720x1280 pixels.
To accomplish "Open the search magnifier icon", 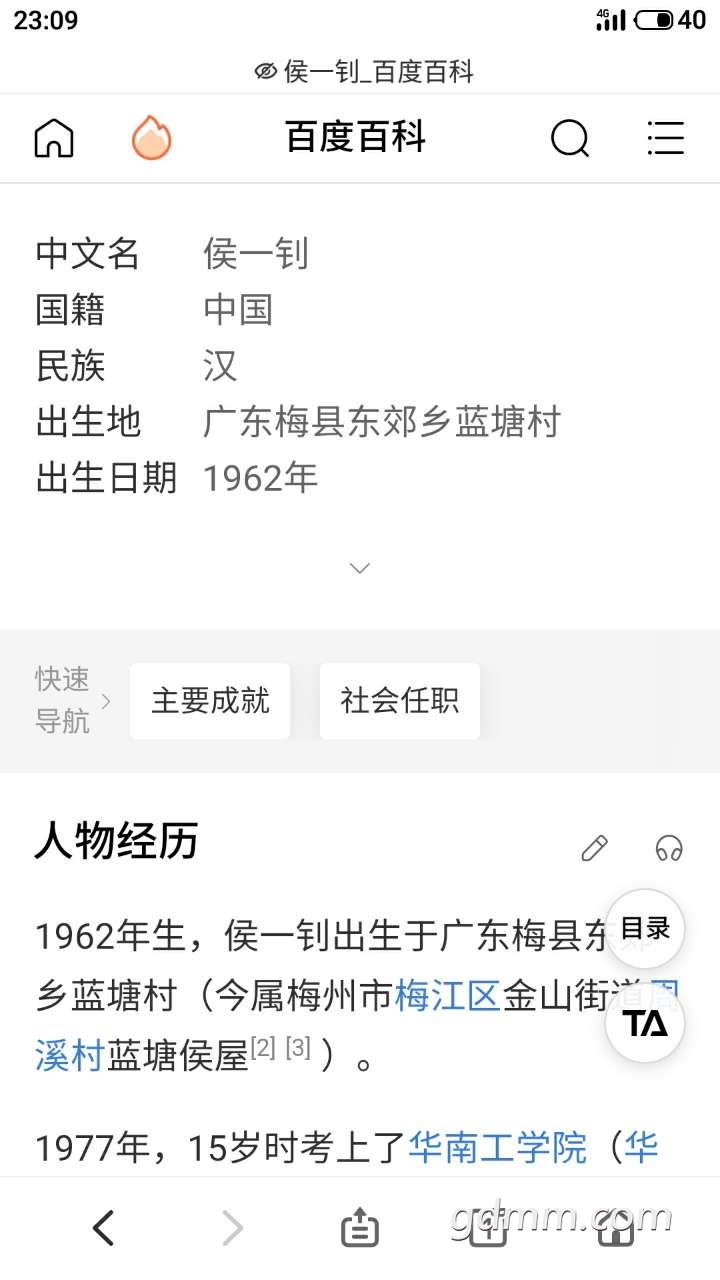I will tap(569, 138).
